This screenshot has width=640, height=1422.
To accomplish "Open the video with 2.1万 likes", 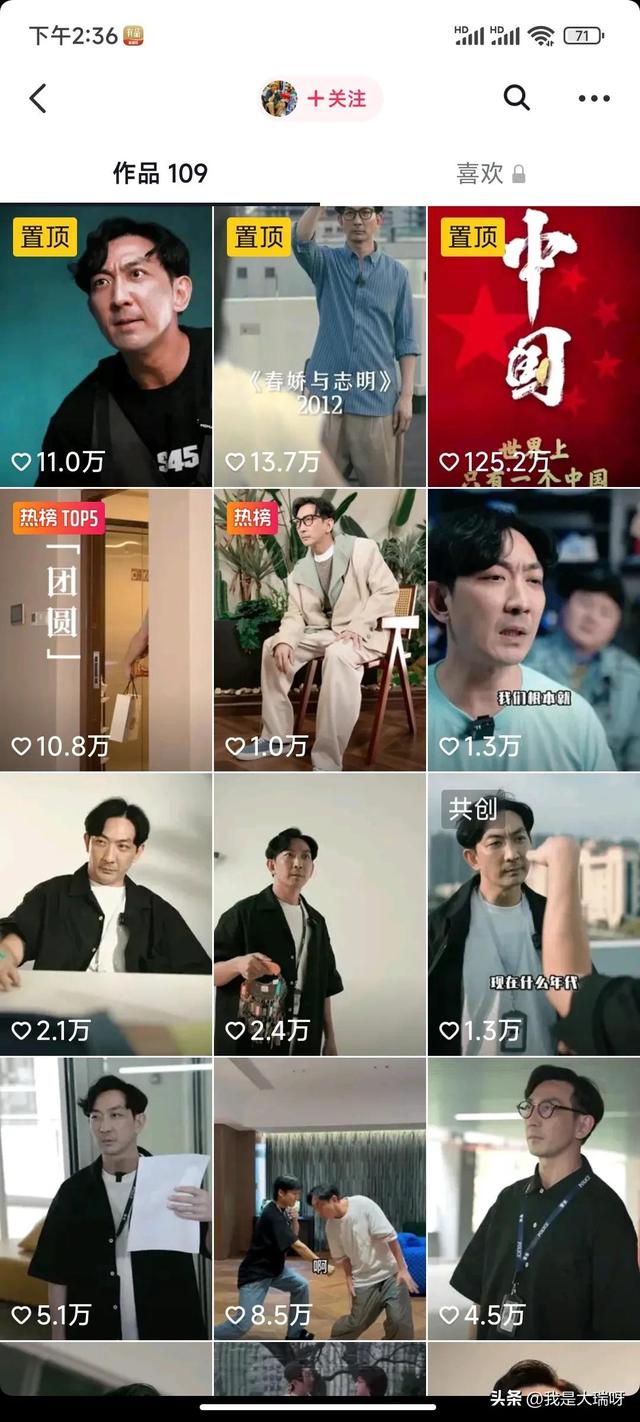I will (x=106, y=914).
